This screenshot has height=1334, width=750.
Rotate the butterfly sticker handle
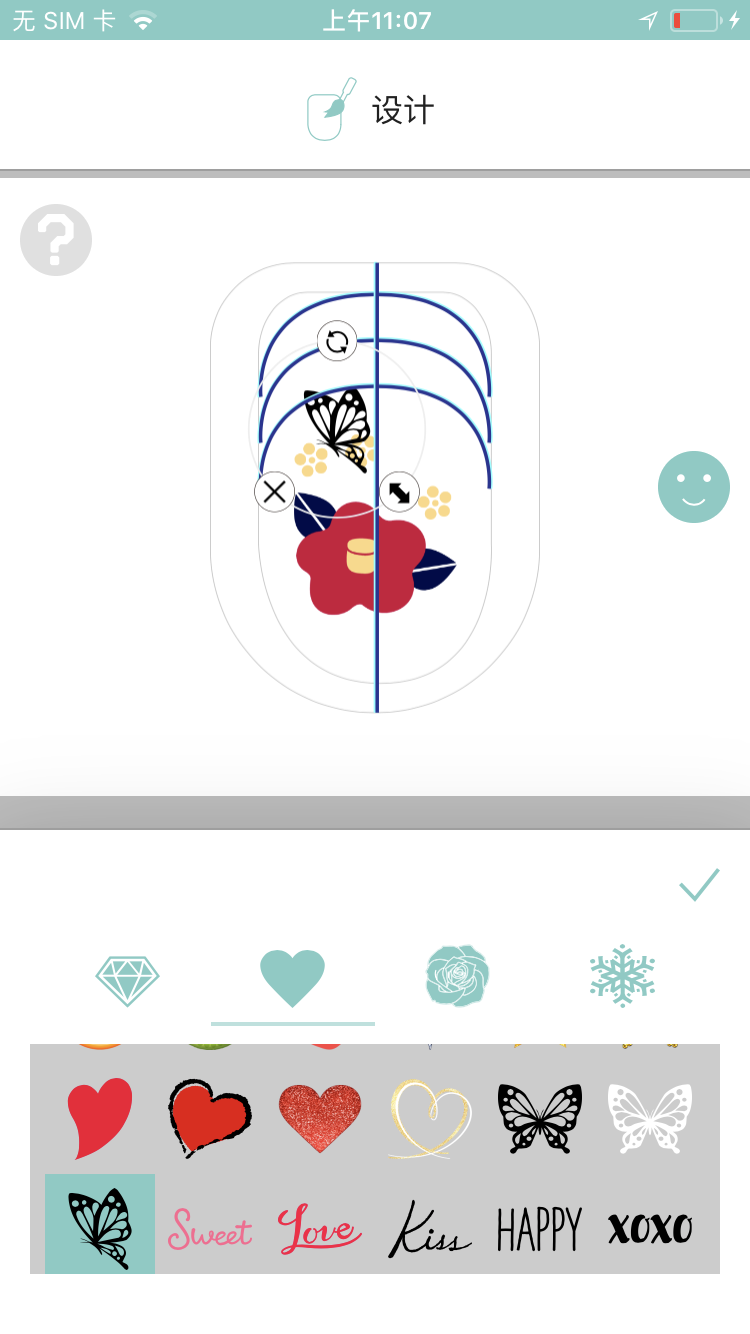337,341
